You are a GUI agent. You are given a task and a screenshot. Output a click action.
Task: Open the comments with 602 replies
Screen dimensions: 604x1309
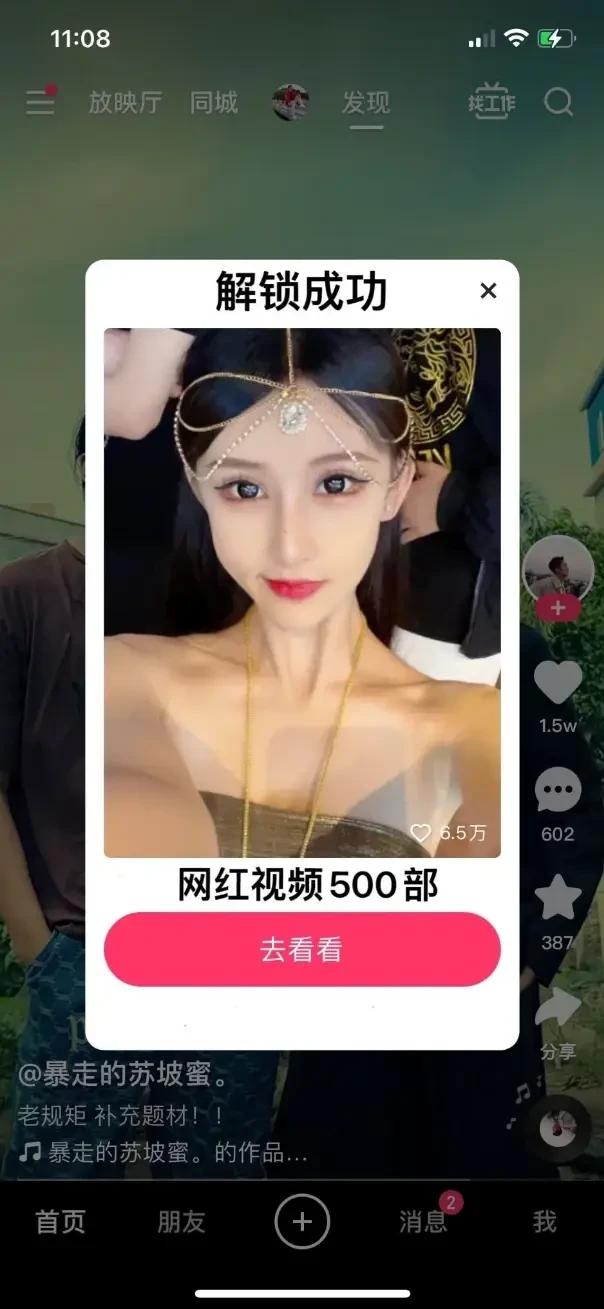click(558, 791)
